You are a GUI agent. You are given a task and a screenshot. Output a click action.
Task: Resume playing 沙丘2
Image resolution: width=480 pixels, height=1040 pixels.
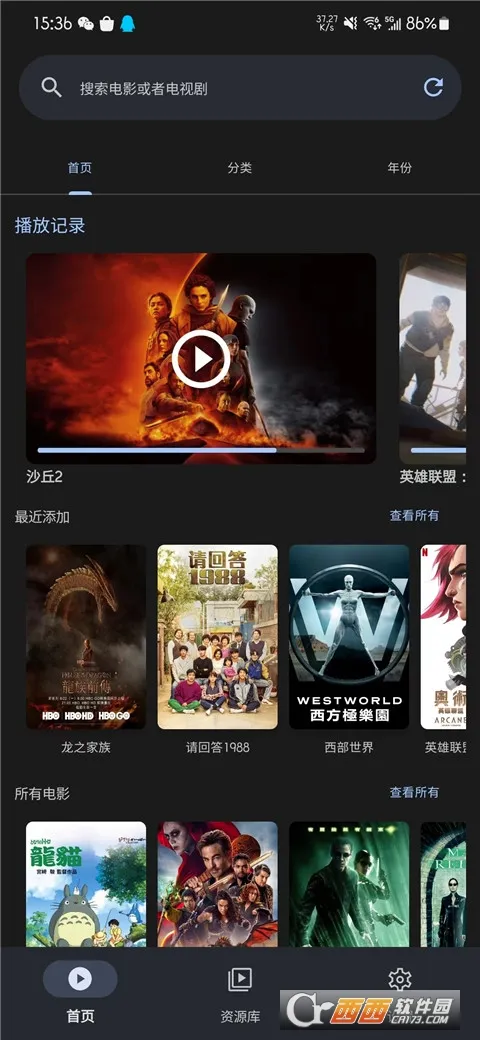pyautogui.click(x=201, y=359)
